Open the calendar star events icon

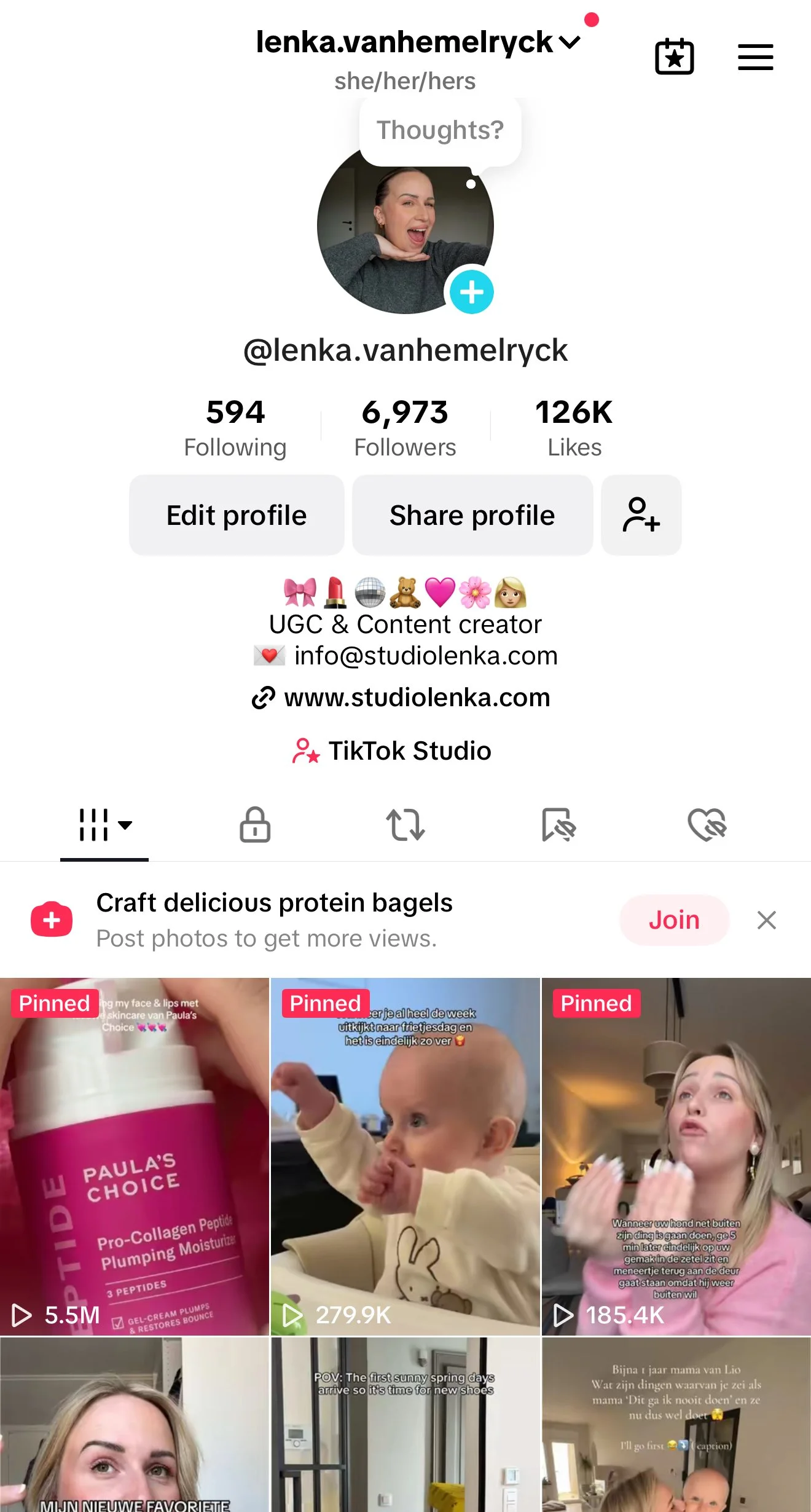pyautogui.click(x=674, y=57)
